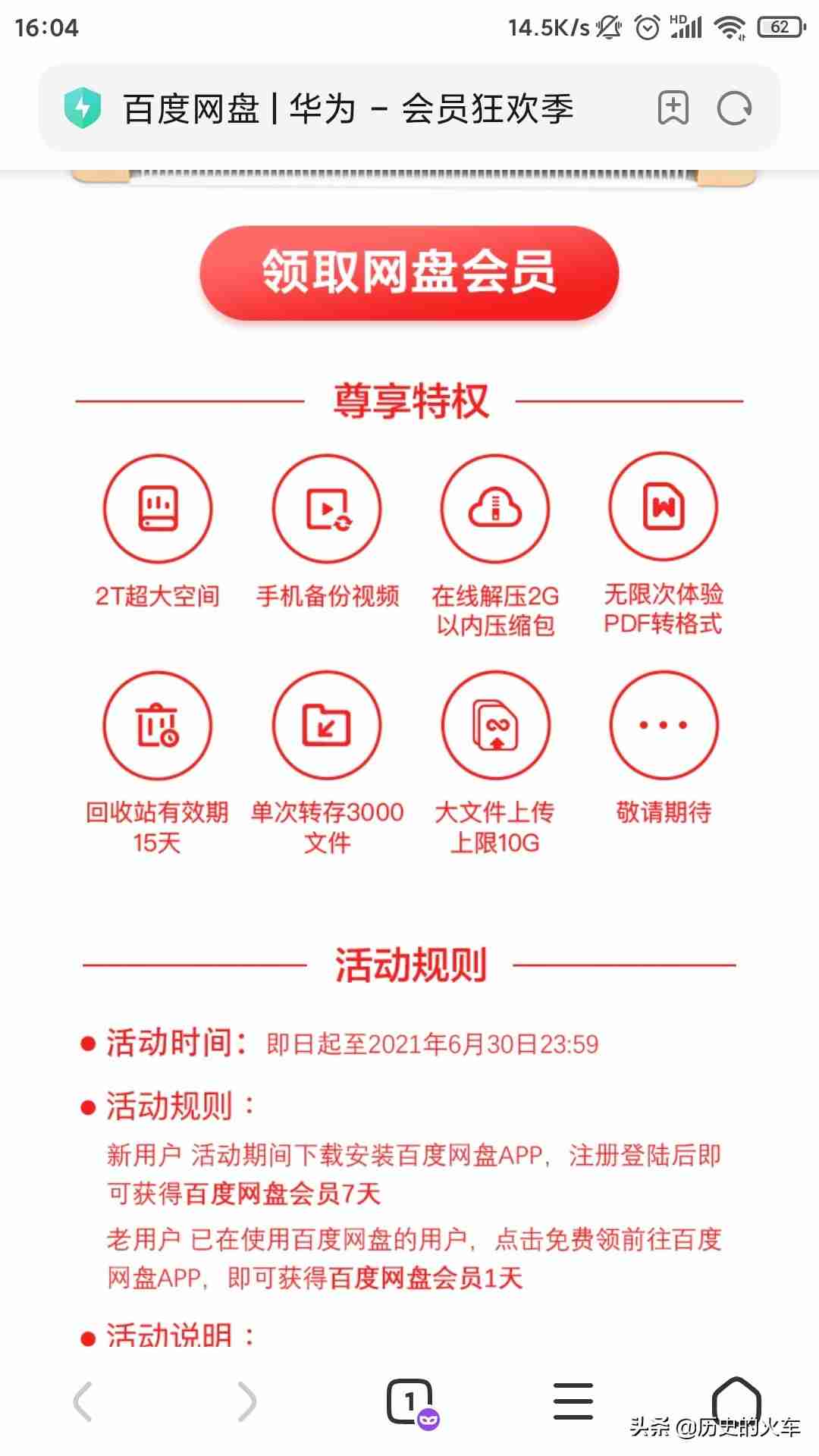Select the 2T超大空间 storage icon
Screen dimensions: 819x1456
pos(158,510)
